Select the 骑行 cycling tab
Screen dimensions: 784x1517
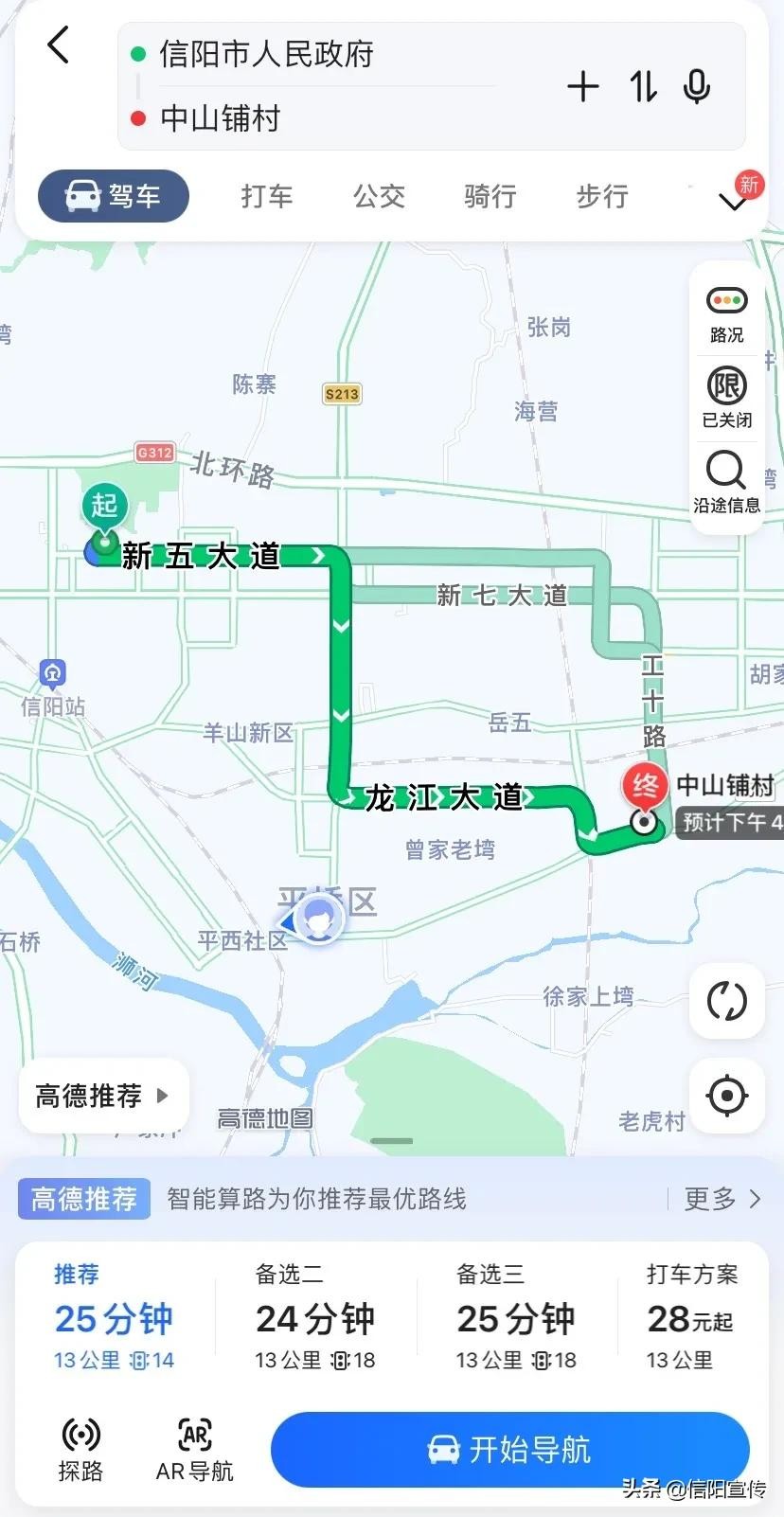[x=490, y=196]
